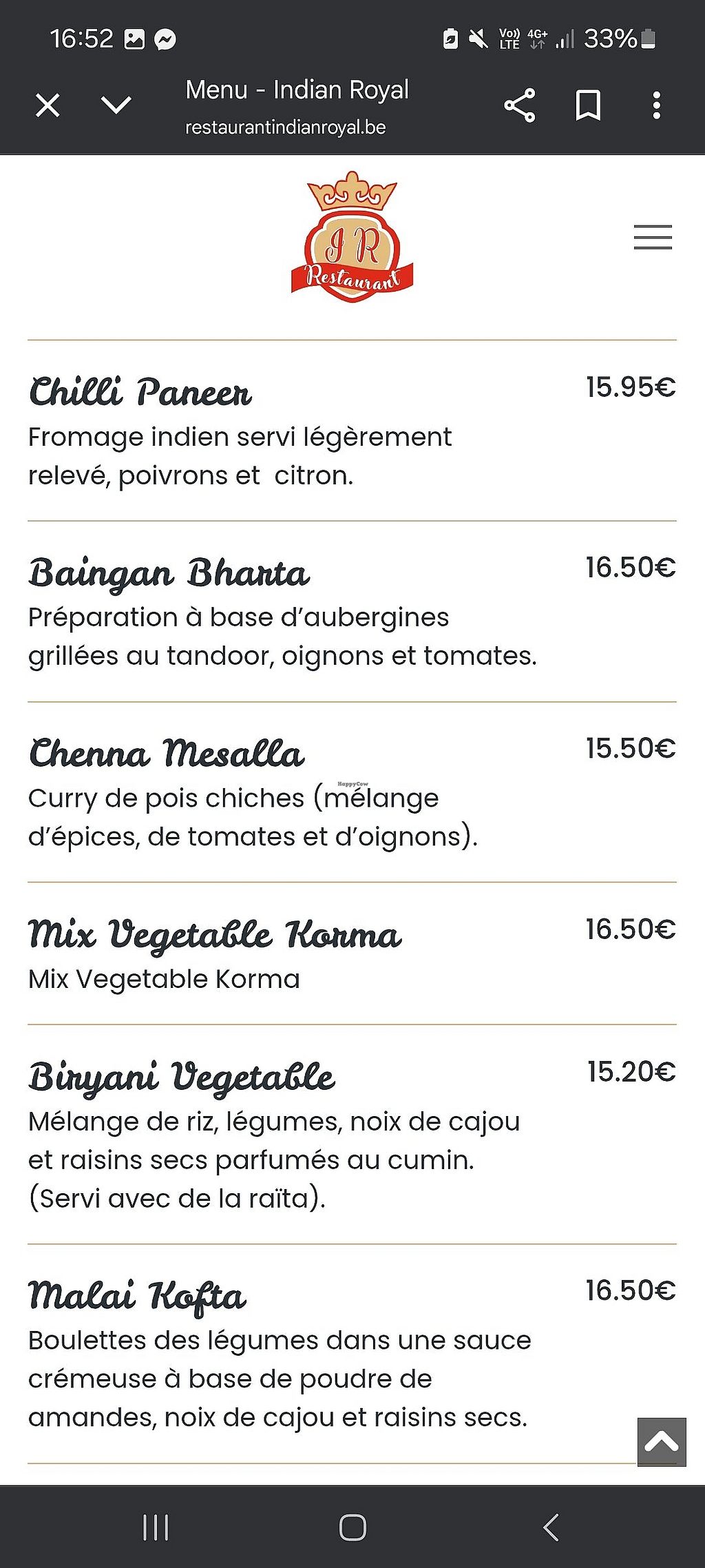The image size is (705, 1568).
Task: Open the recent apps view
Action: 156,1527
